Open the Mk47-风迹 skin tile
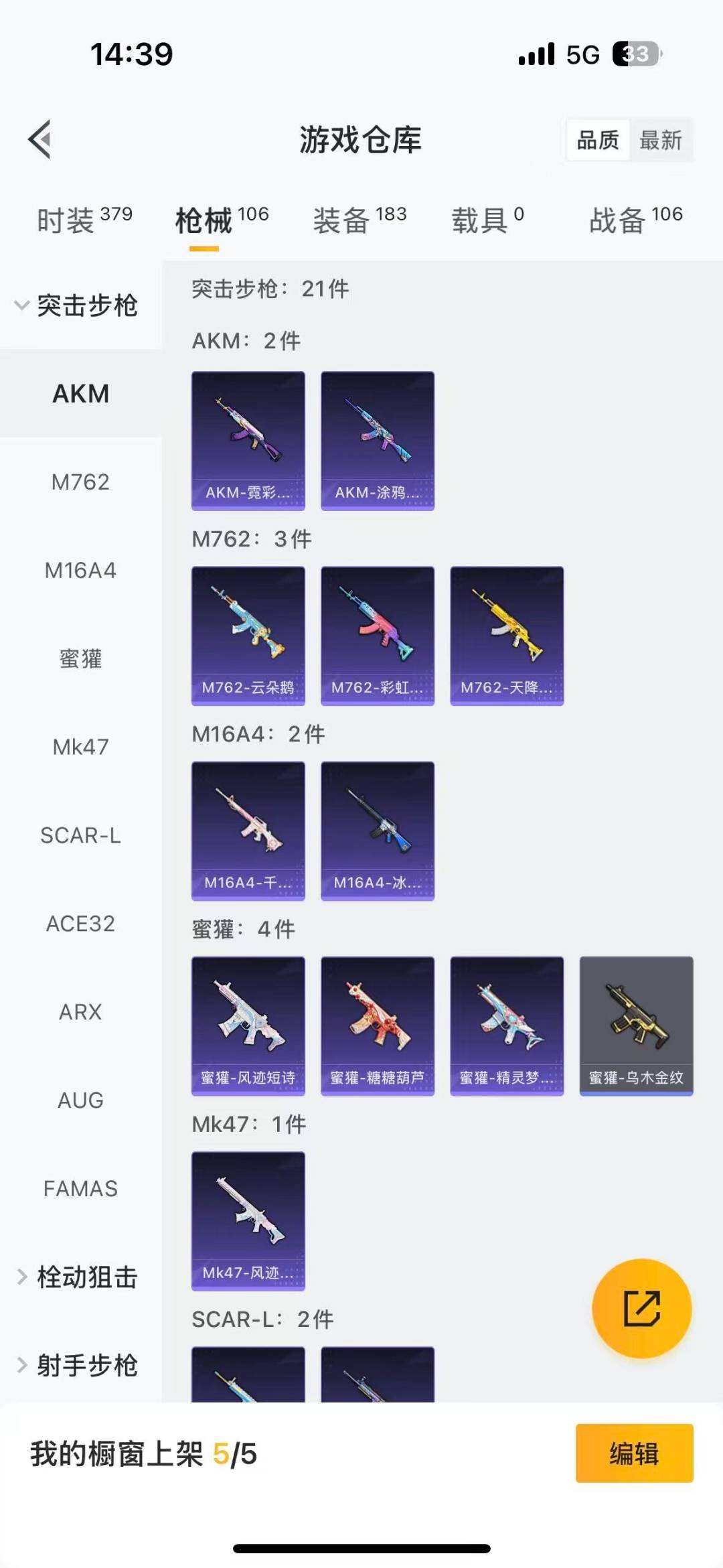The height and width of the screenshot is (1568, 723). [248, 1220]
